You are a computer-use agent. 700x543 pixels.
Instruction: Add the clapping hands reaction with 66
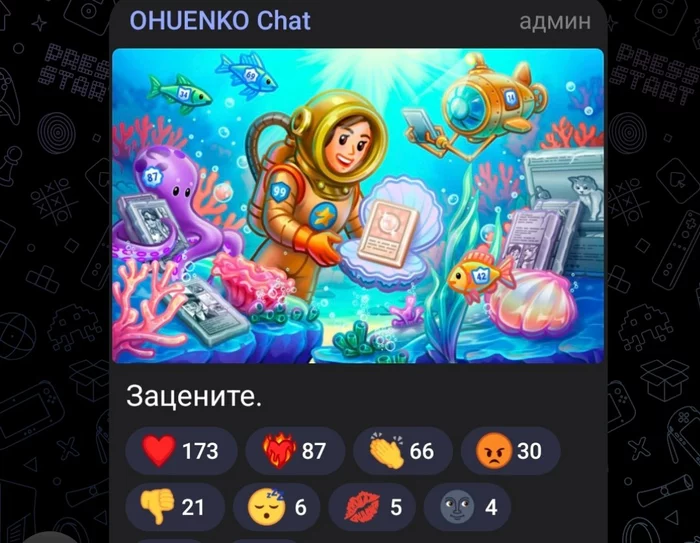(402, 451)
